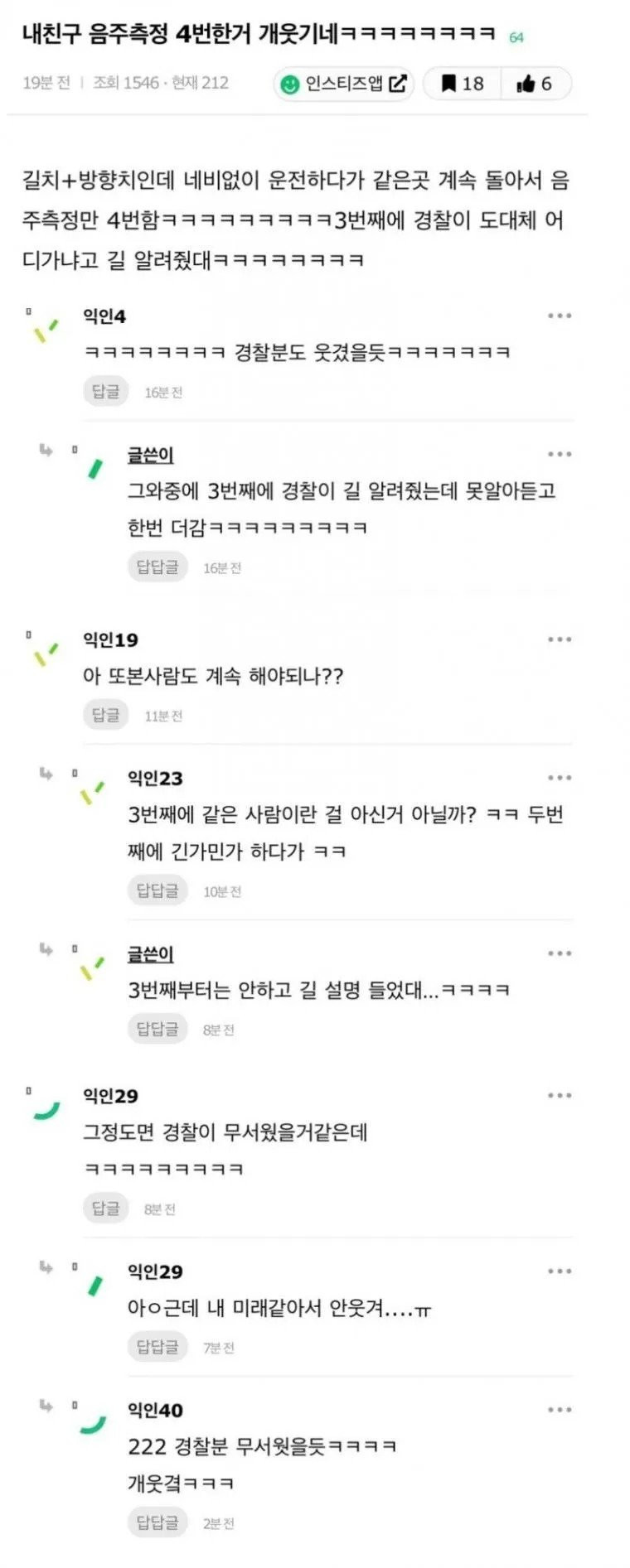Tap 답글 under 익인4's comment
Viewport: 630px width, 1568px height.
[x=105, y=391]
